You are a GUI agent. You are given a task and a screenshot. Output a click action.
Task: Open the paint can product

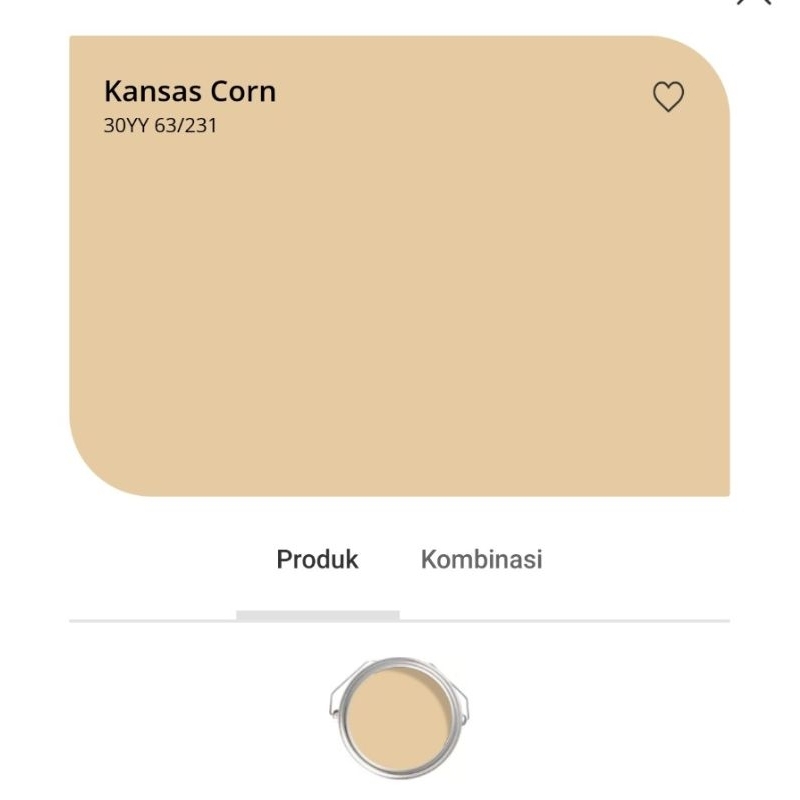coord(399,716)
